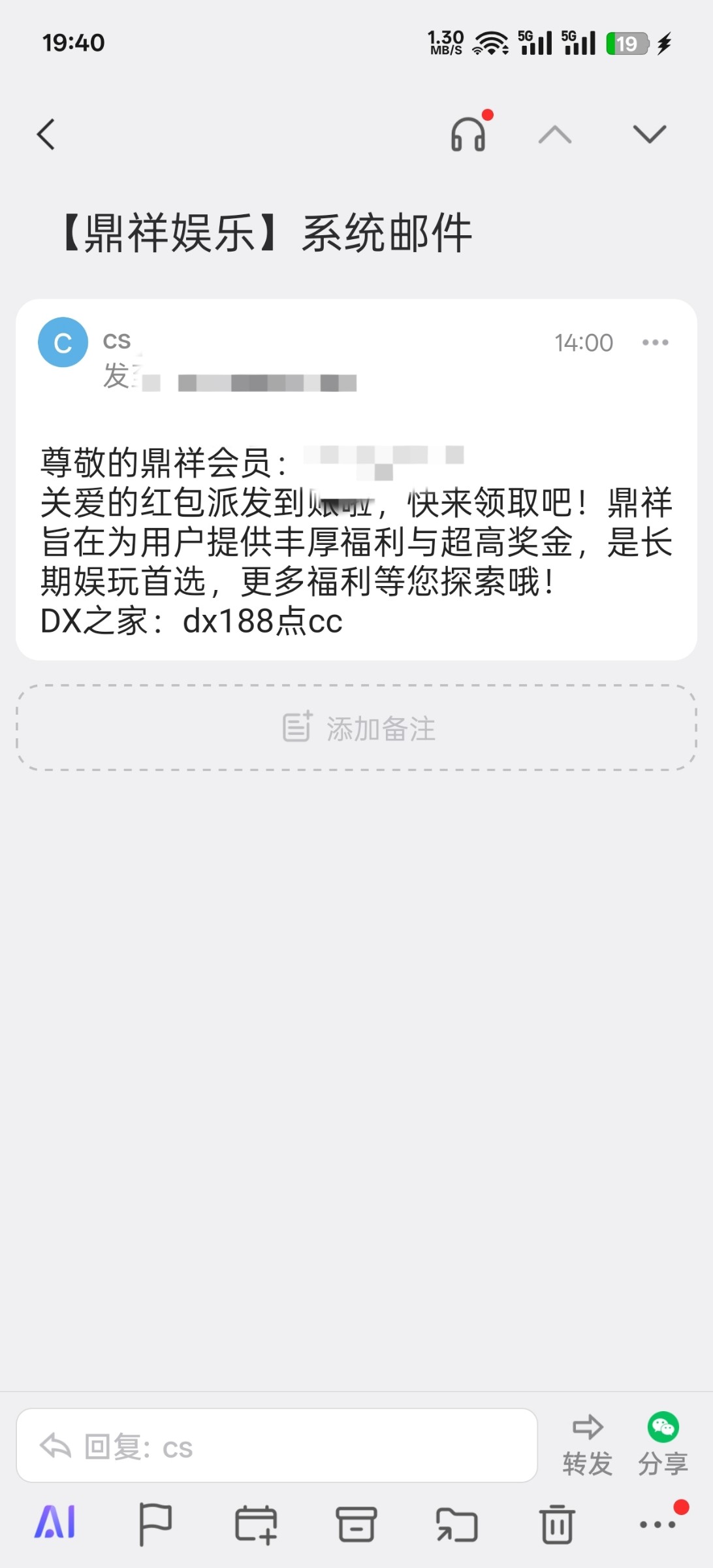The width and height of the screenshot is (713, 1568).
Task: Go back using the top-left arrow
Action: pos(46,135)
